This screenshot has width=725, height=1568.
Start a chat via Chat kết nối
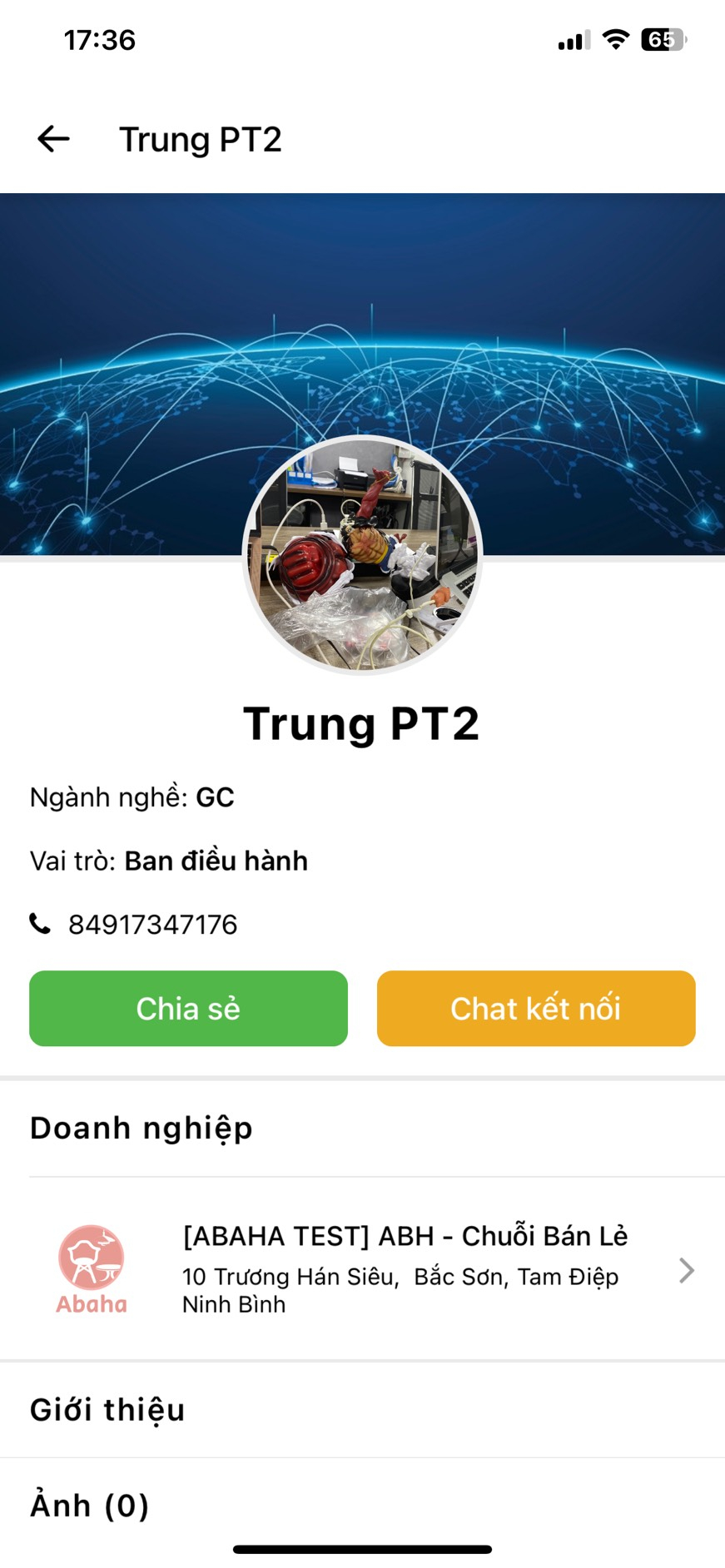536,1008
